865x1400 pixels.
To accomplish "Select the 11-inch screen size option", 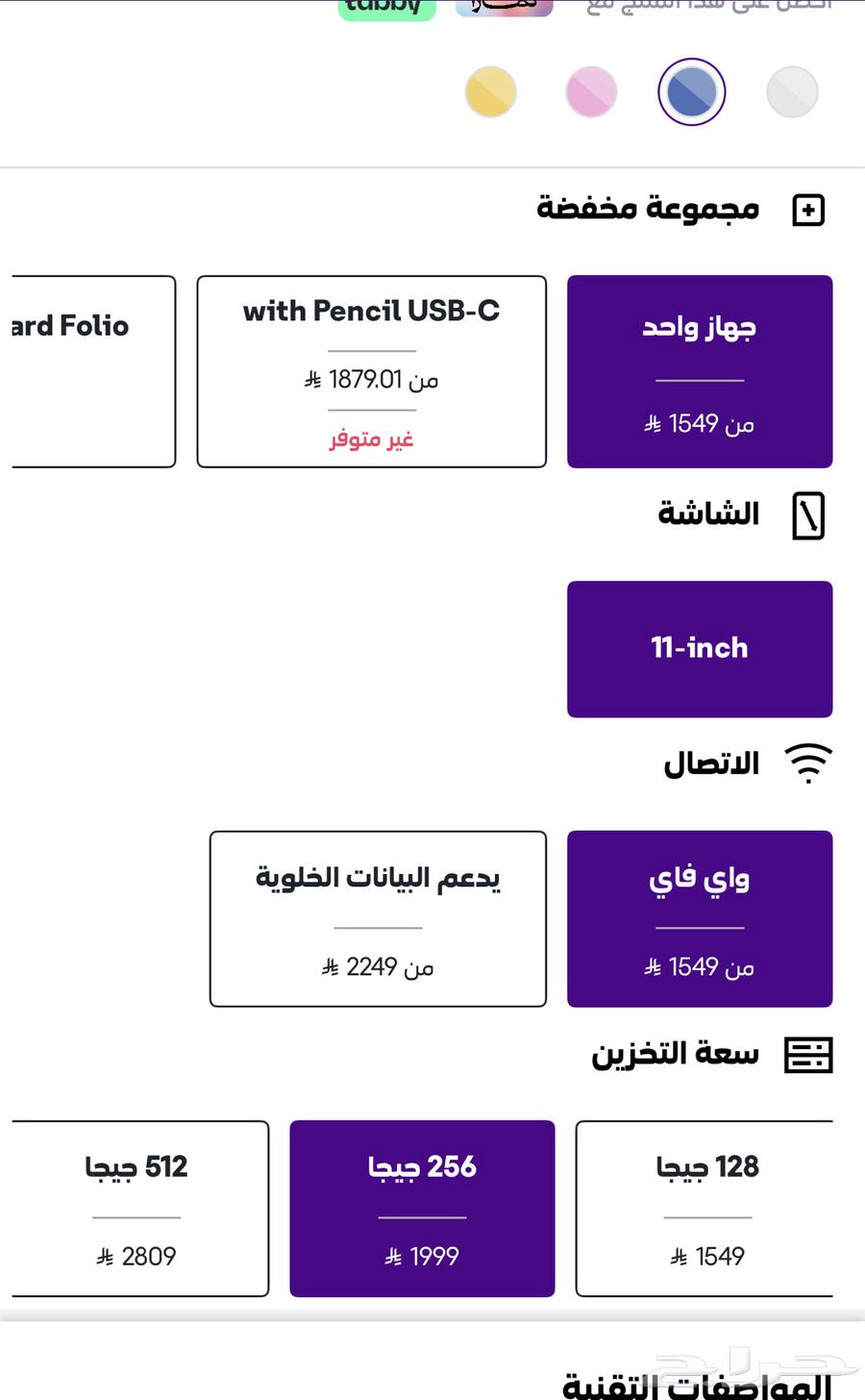I will pyautogui.click(x=700, y=649).
